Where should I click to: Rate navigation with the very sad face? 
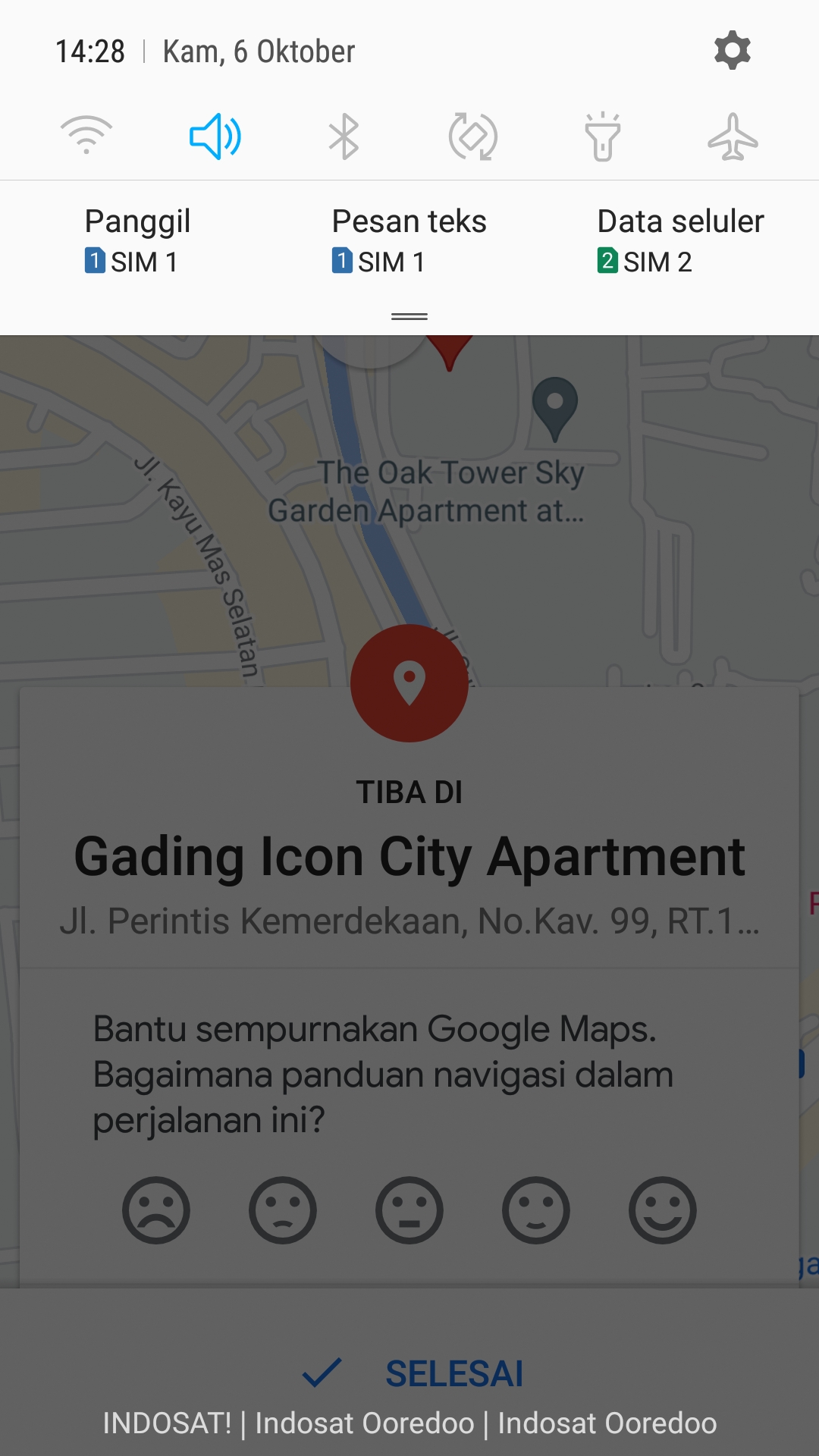tap(156, 1210)
